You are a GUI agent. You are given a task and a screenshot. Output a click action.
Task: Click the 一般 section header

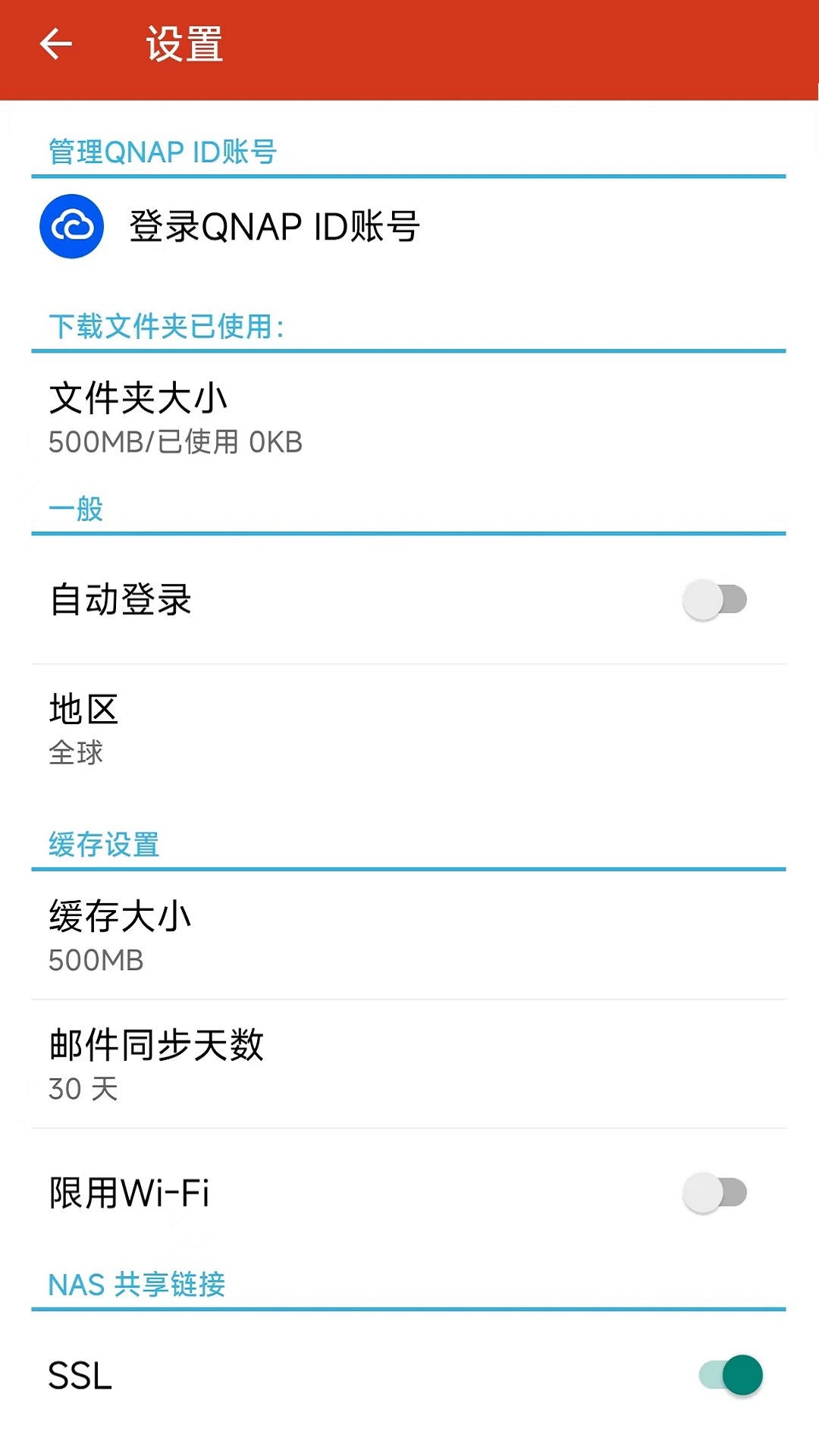pos(76,509)
